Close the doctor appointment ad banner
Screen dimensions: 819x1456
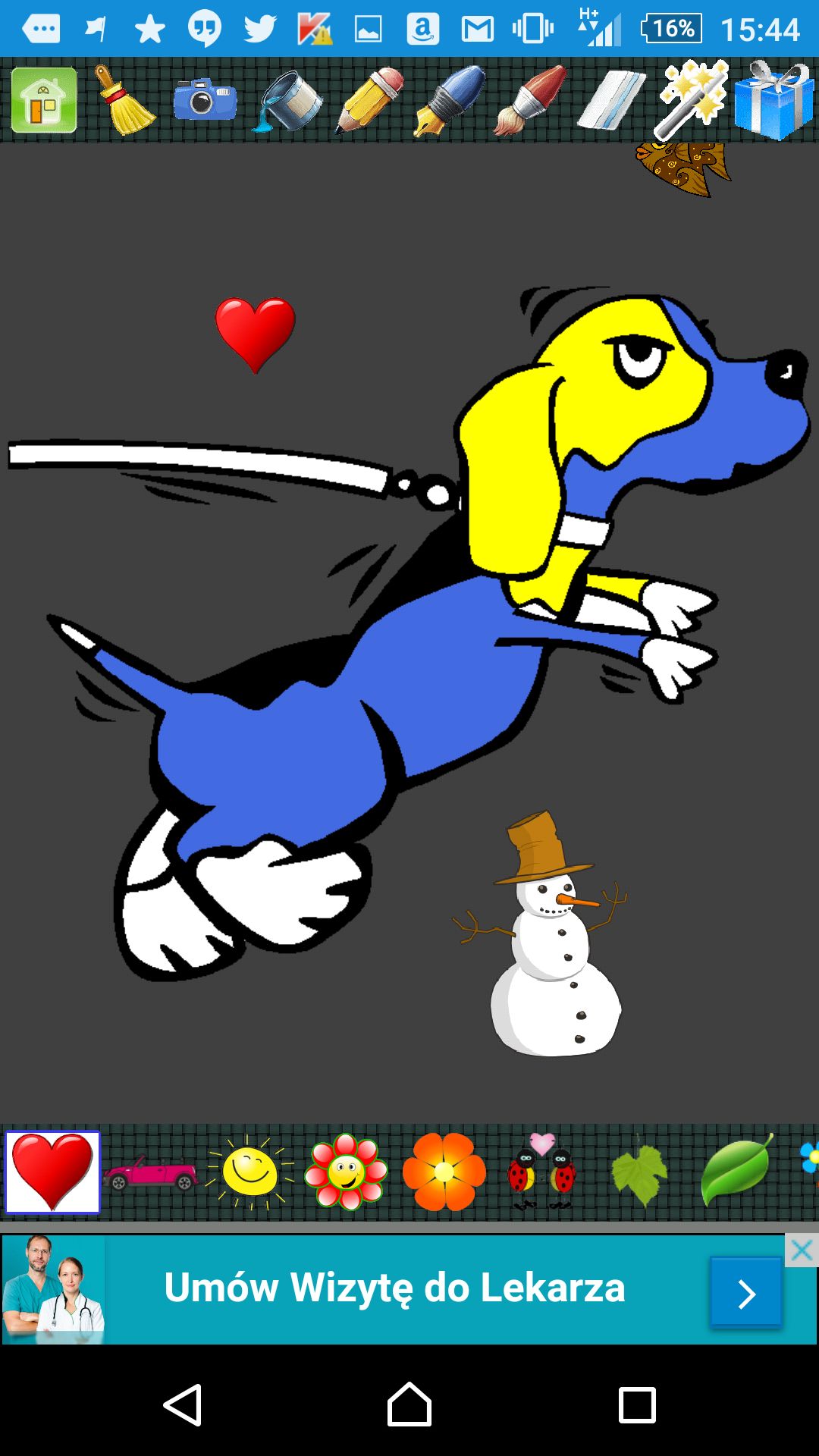802,1250
